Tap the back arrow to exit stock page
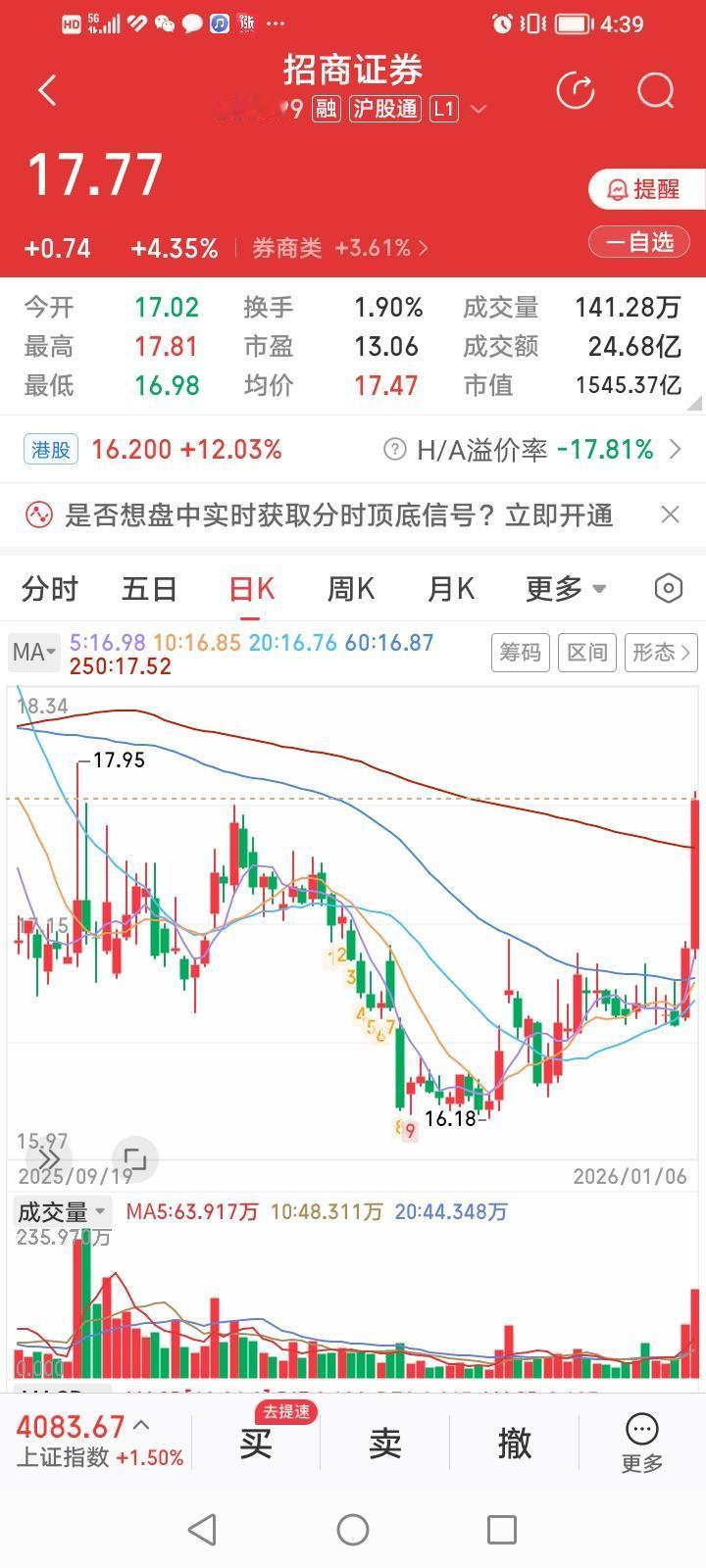Screen dimensions: 706x1568 [46, 89]
